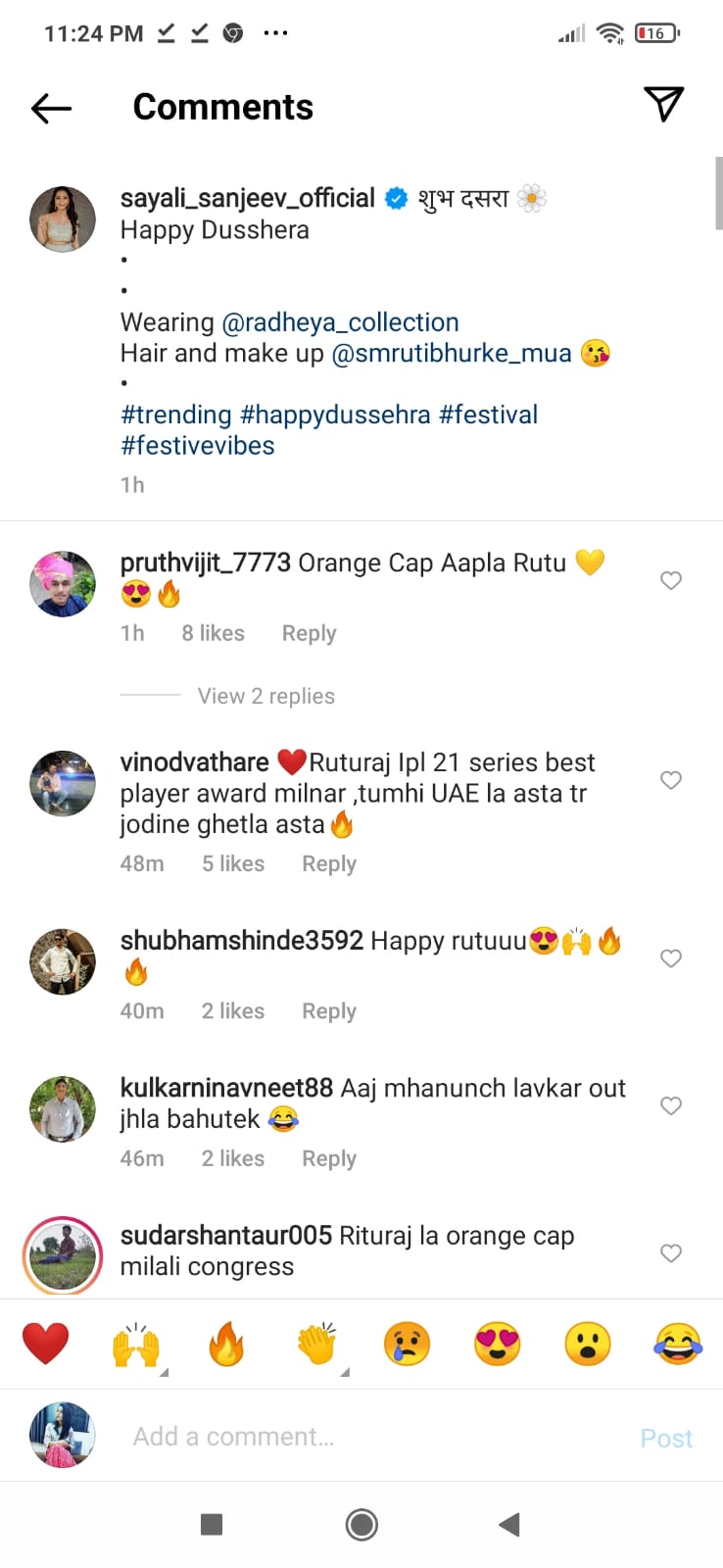This screenshot has width=723, height=1568.
Task: Insert the fire emoji quick reaction
Action: pyautogui.click(x=226, y=1344)
